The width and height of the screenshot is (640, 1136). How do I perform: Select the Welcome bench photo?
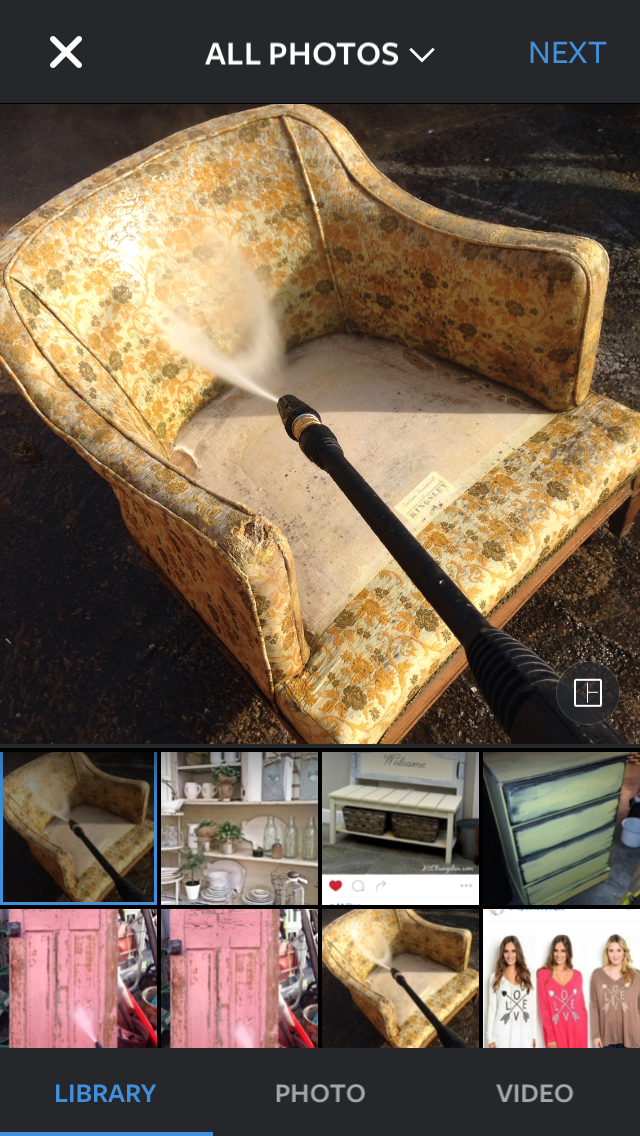400,828
